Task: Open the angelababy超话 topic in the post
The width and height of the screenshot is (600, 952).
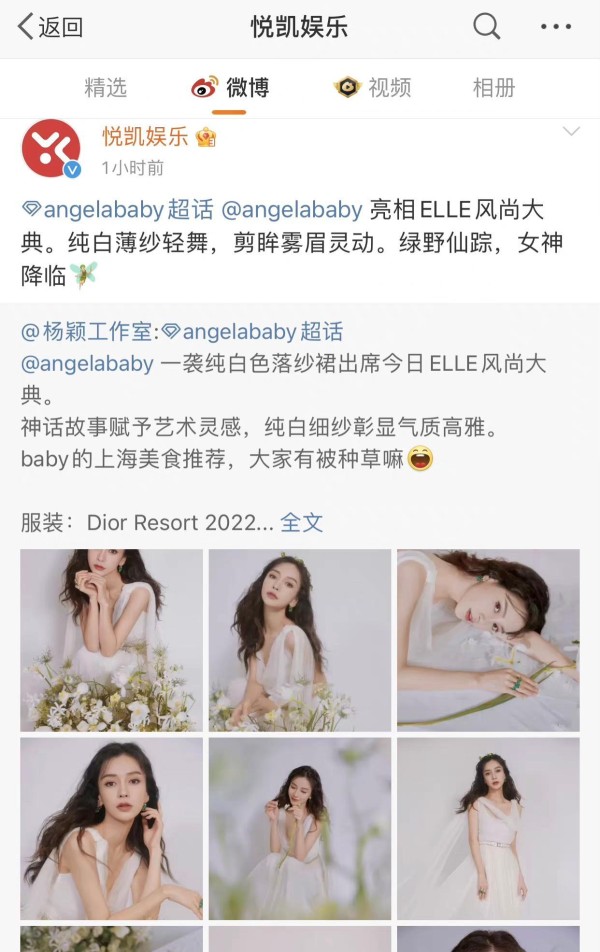Action: [118, 210]
